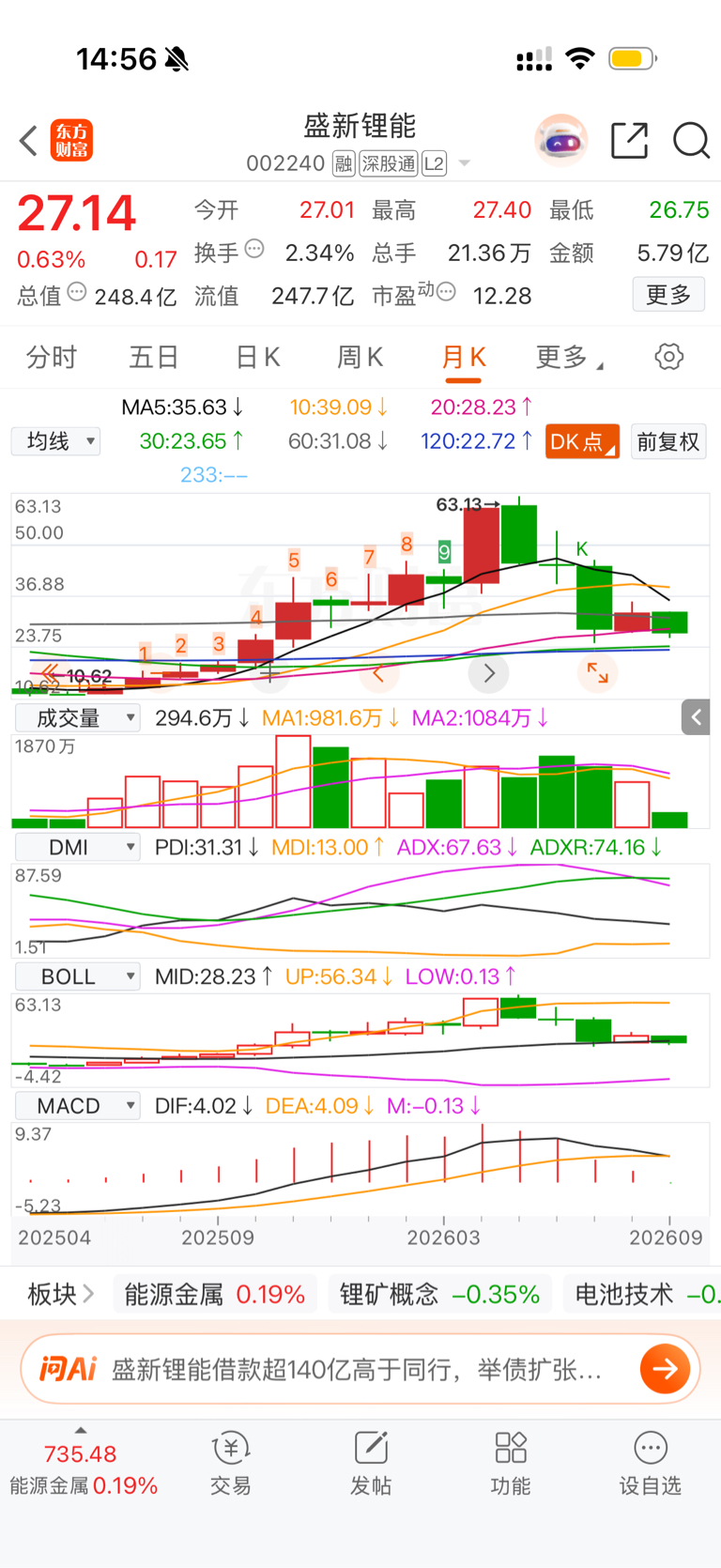Share this stock page
The height and width of the screenshot is (1568, 721).
(x=629, y=141)
